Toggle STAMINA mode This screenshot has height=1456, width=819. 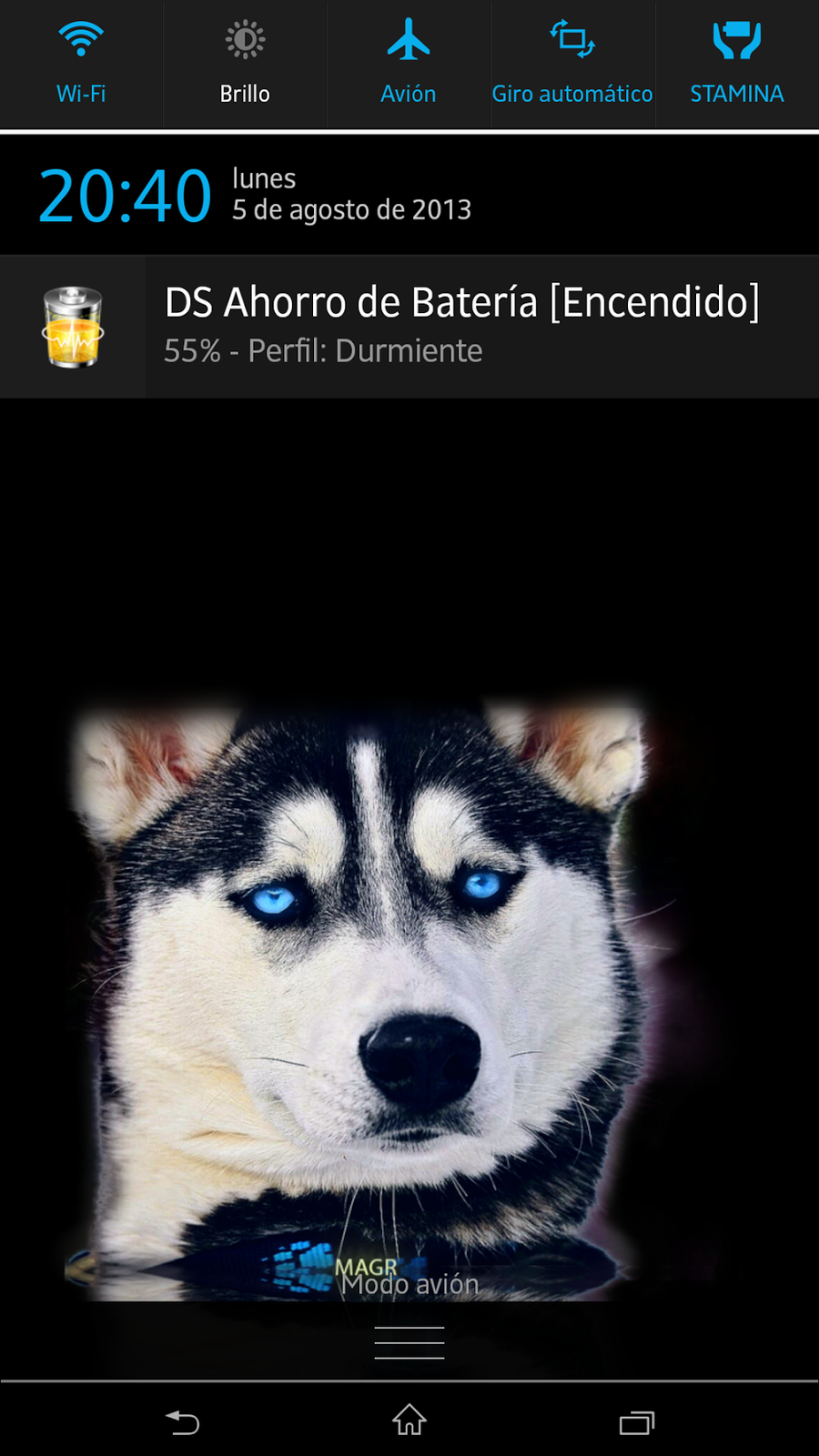point(737,64)
